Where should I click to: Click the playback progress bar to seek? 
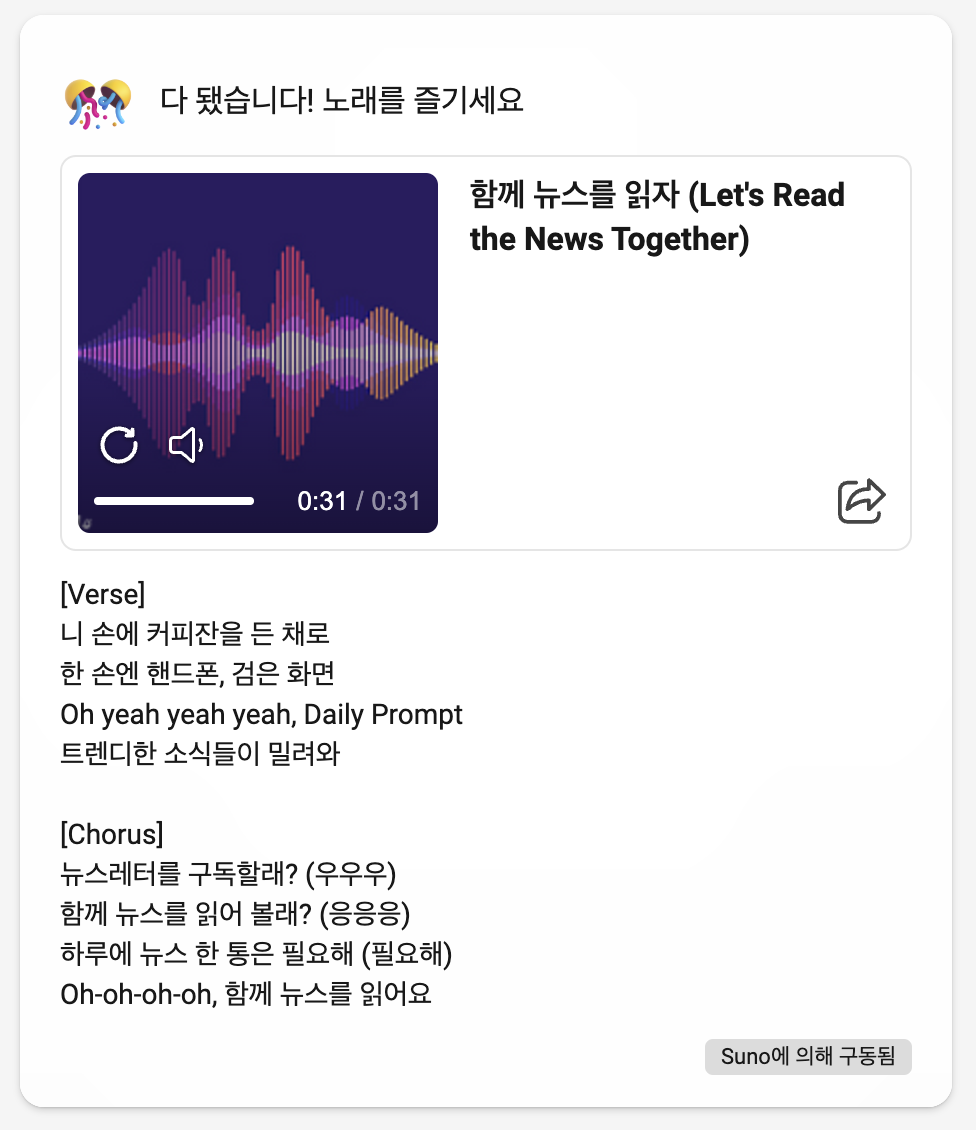pyautogui.click(x=174, y=499)
